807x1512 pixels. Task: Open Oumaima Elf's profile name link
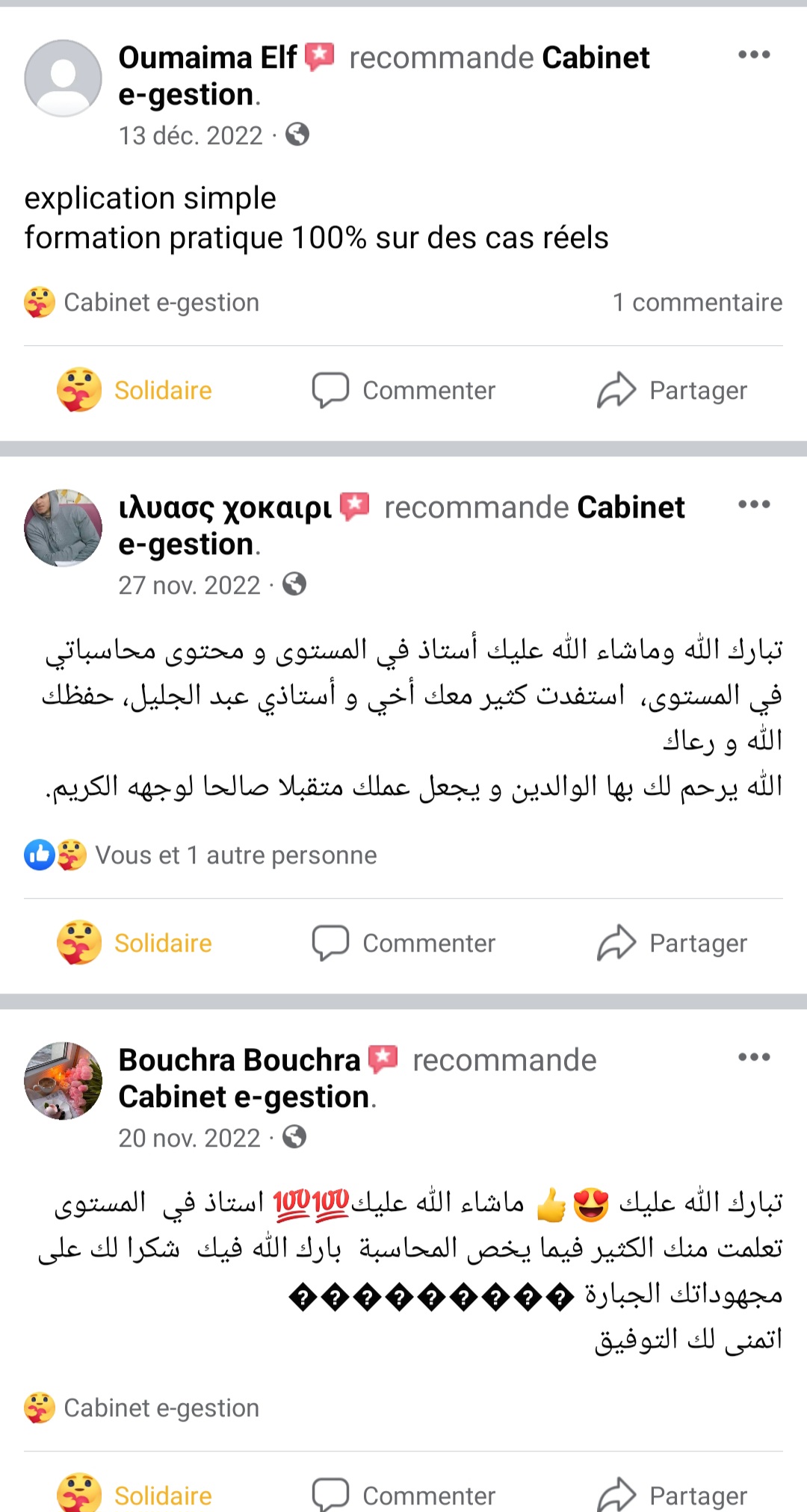tap(207, 58)
